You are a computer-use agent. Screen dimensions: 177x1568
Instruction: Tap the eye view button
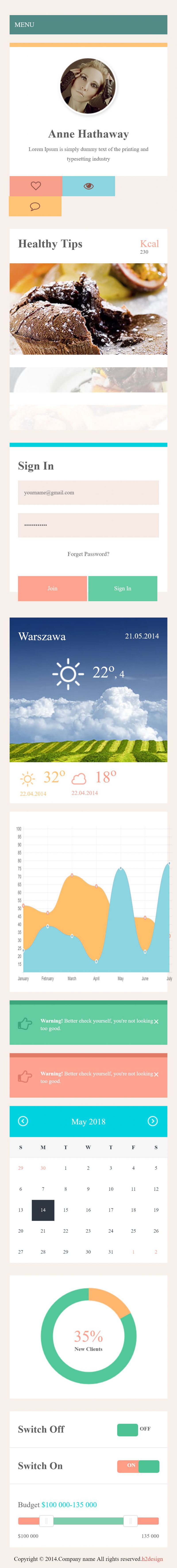(88, 186)
